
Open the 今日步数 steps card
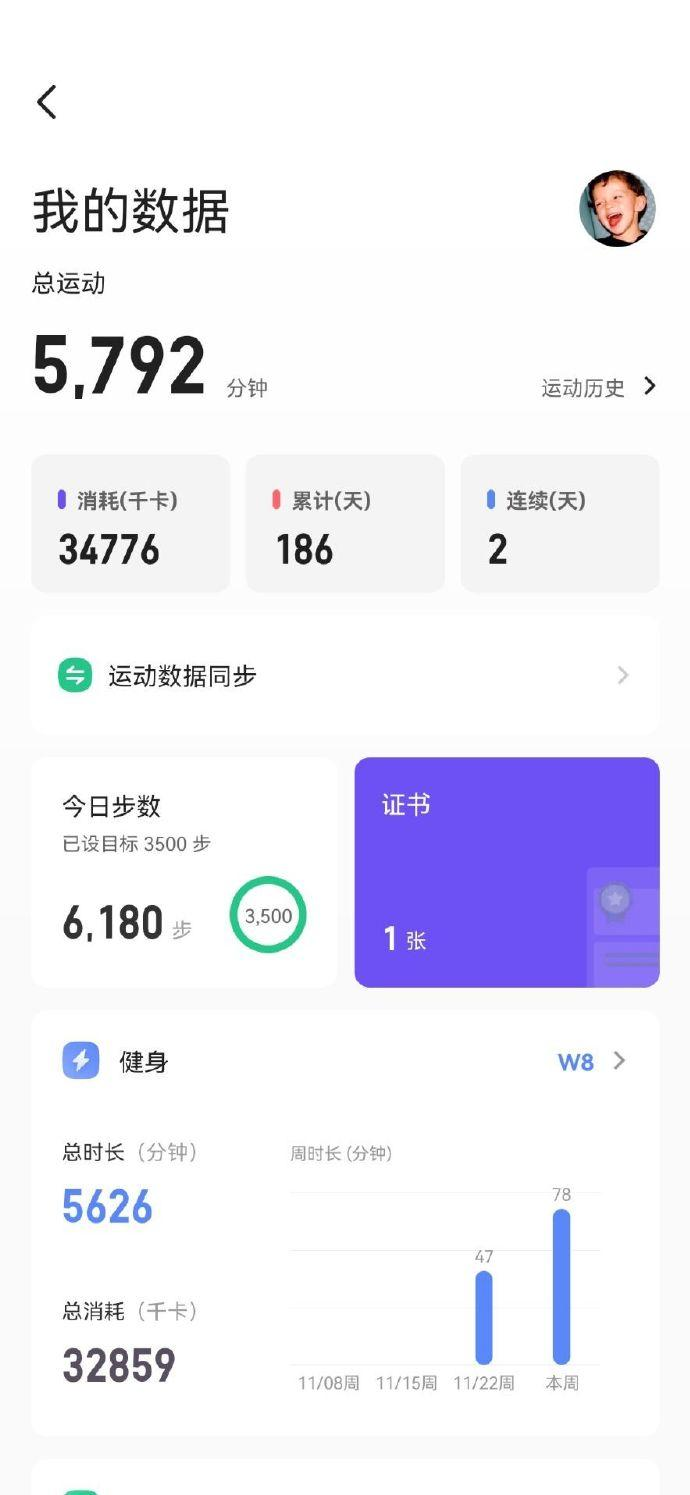coord(184,872)
